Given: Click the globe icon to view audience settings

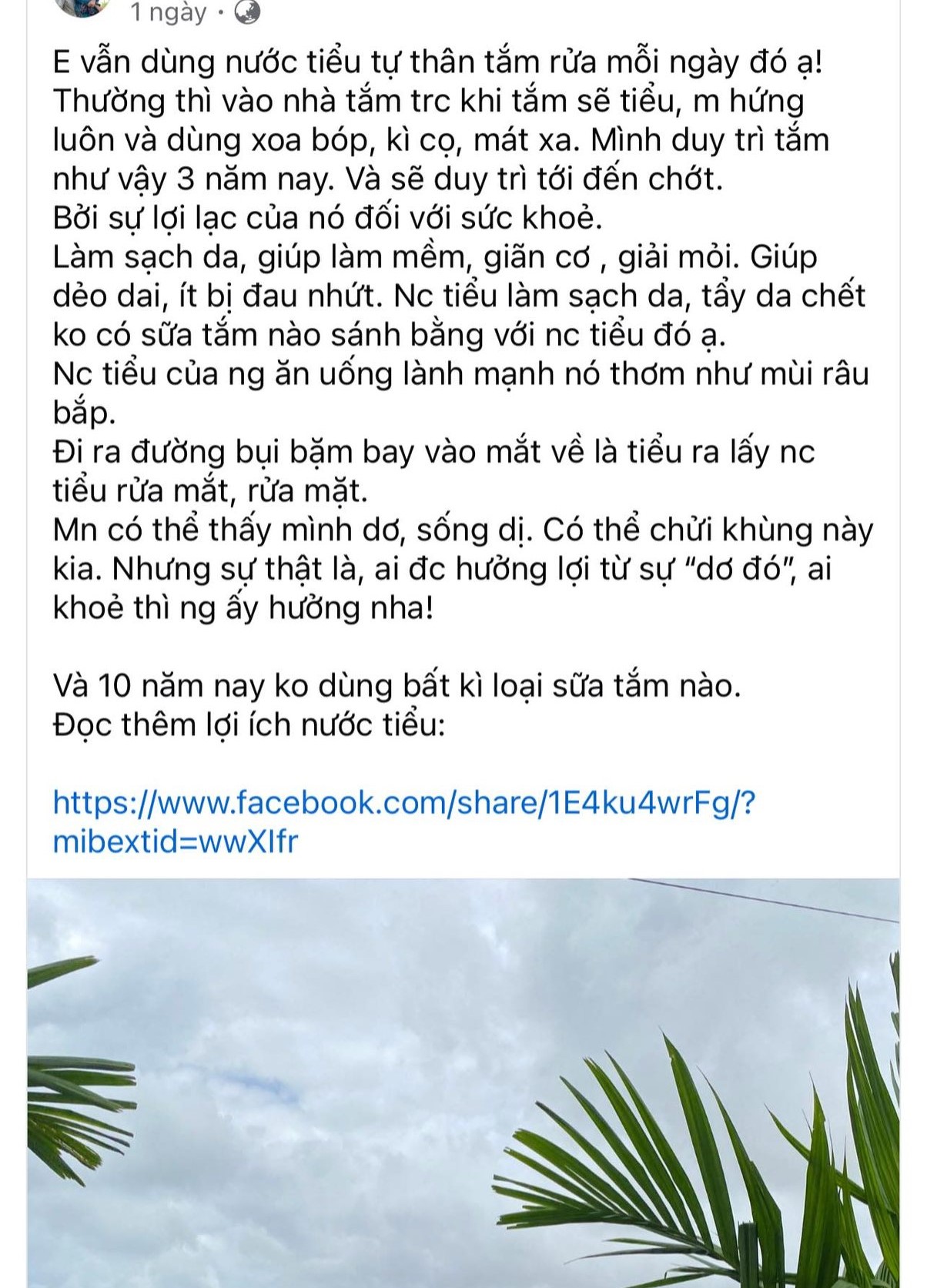Looking at the screenshot, I should (246, 13).
